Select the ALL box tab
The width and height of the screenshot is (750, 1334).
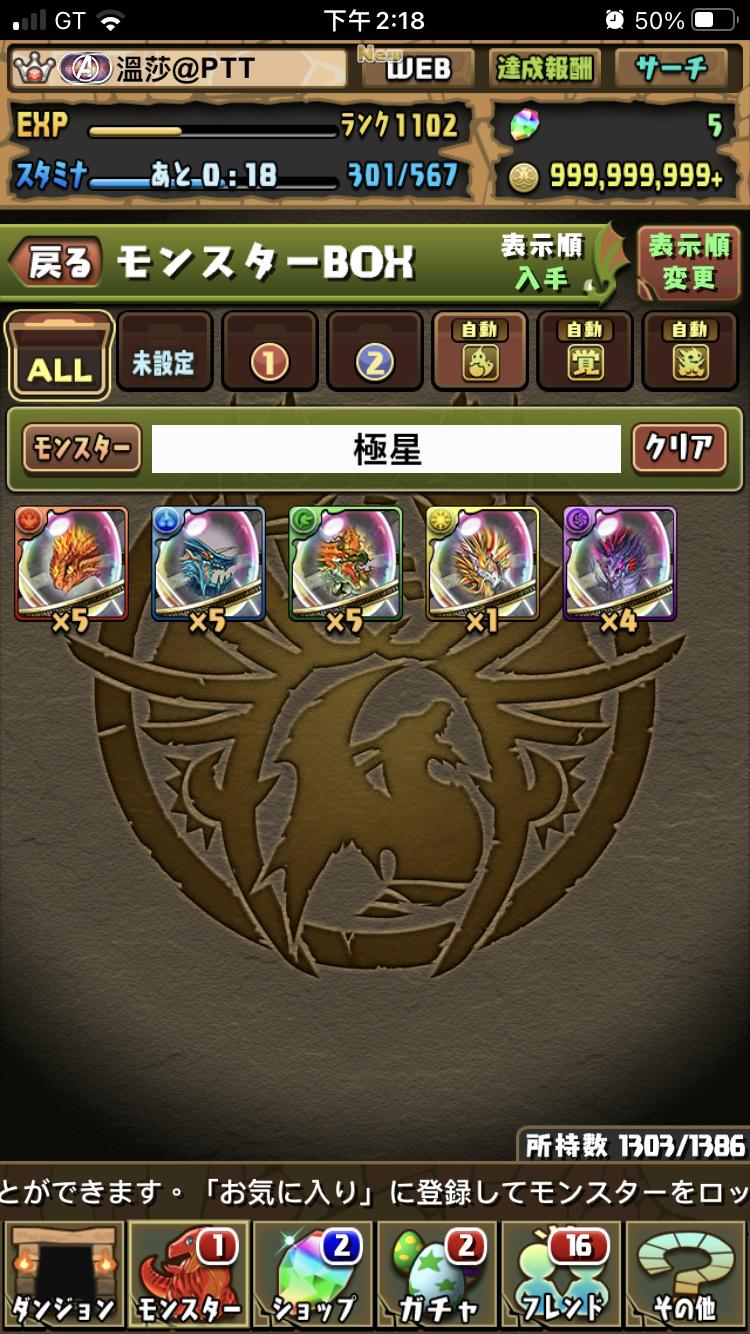click(x=60, y=356)
